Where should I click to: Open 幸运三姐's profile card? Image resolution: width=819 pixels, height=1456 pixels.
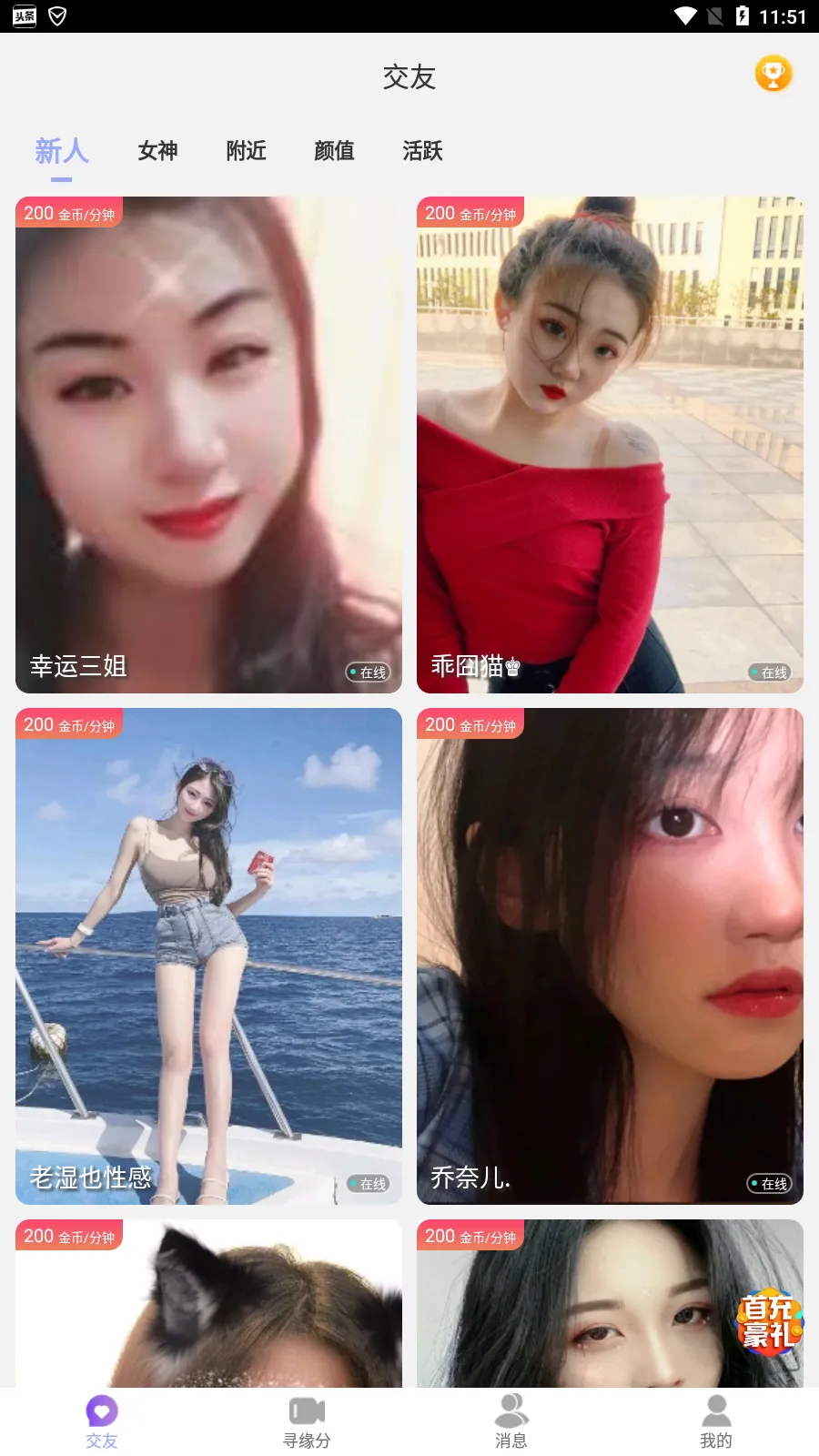tap(208, 444)
